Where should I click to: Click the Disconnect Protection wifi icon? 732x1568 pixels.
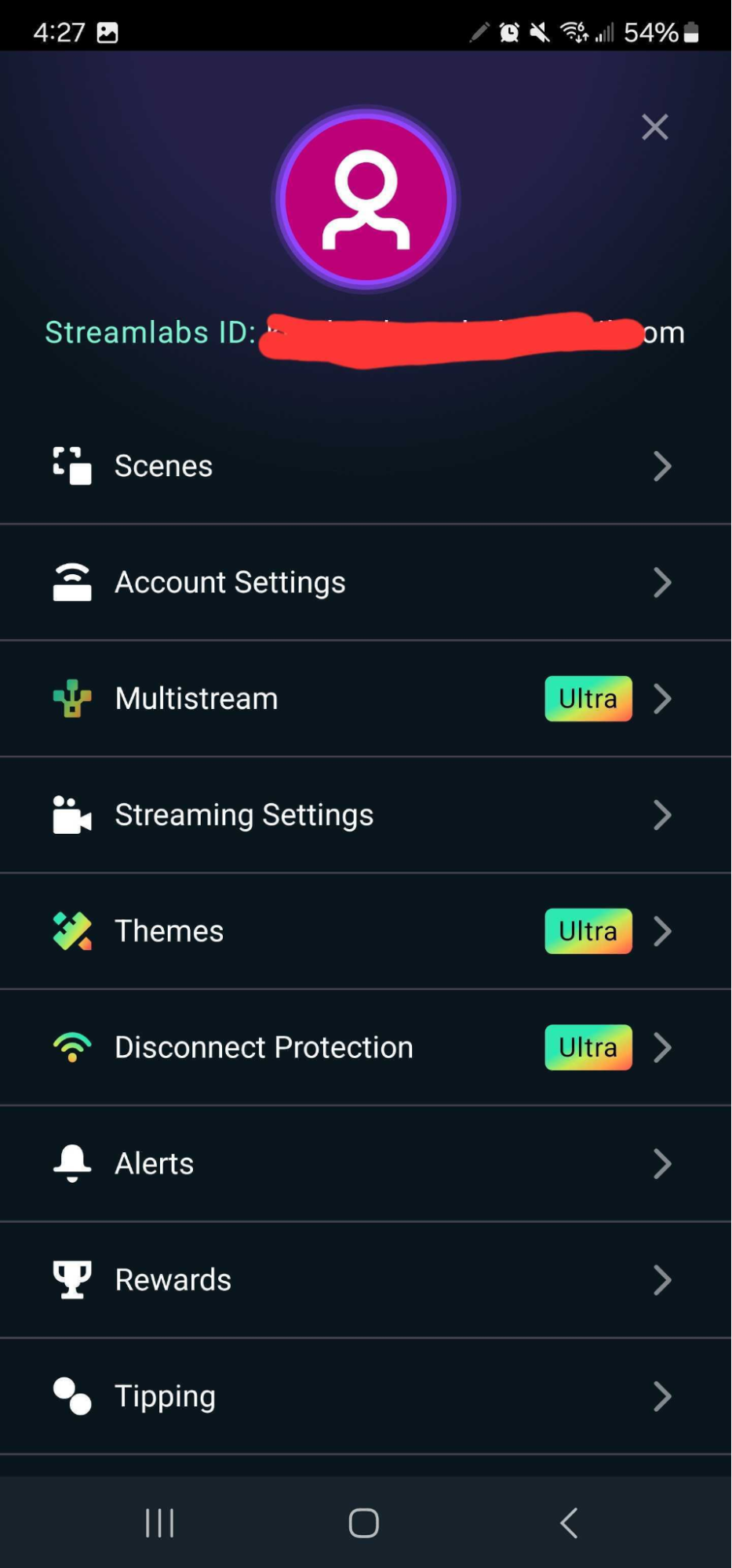pyautogui.click(x=71, y=1046)
